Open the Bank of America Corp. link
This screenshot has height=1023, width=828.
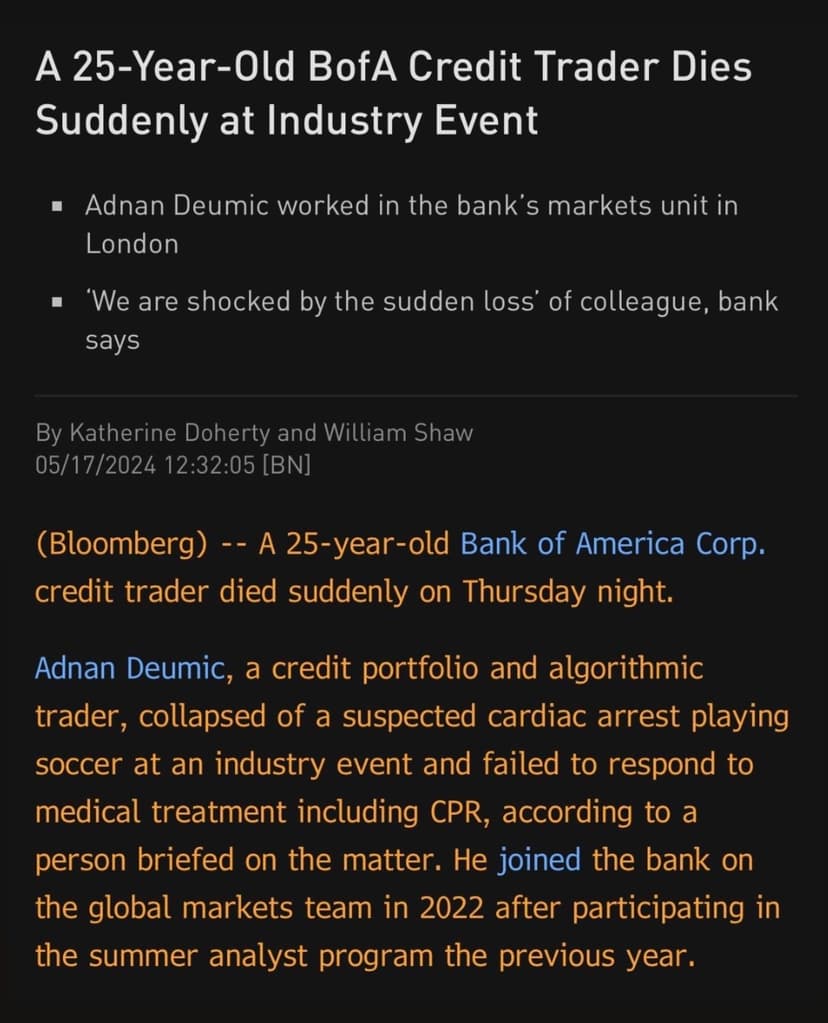(x=612, y=545)
